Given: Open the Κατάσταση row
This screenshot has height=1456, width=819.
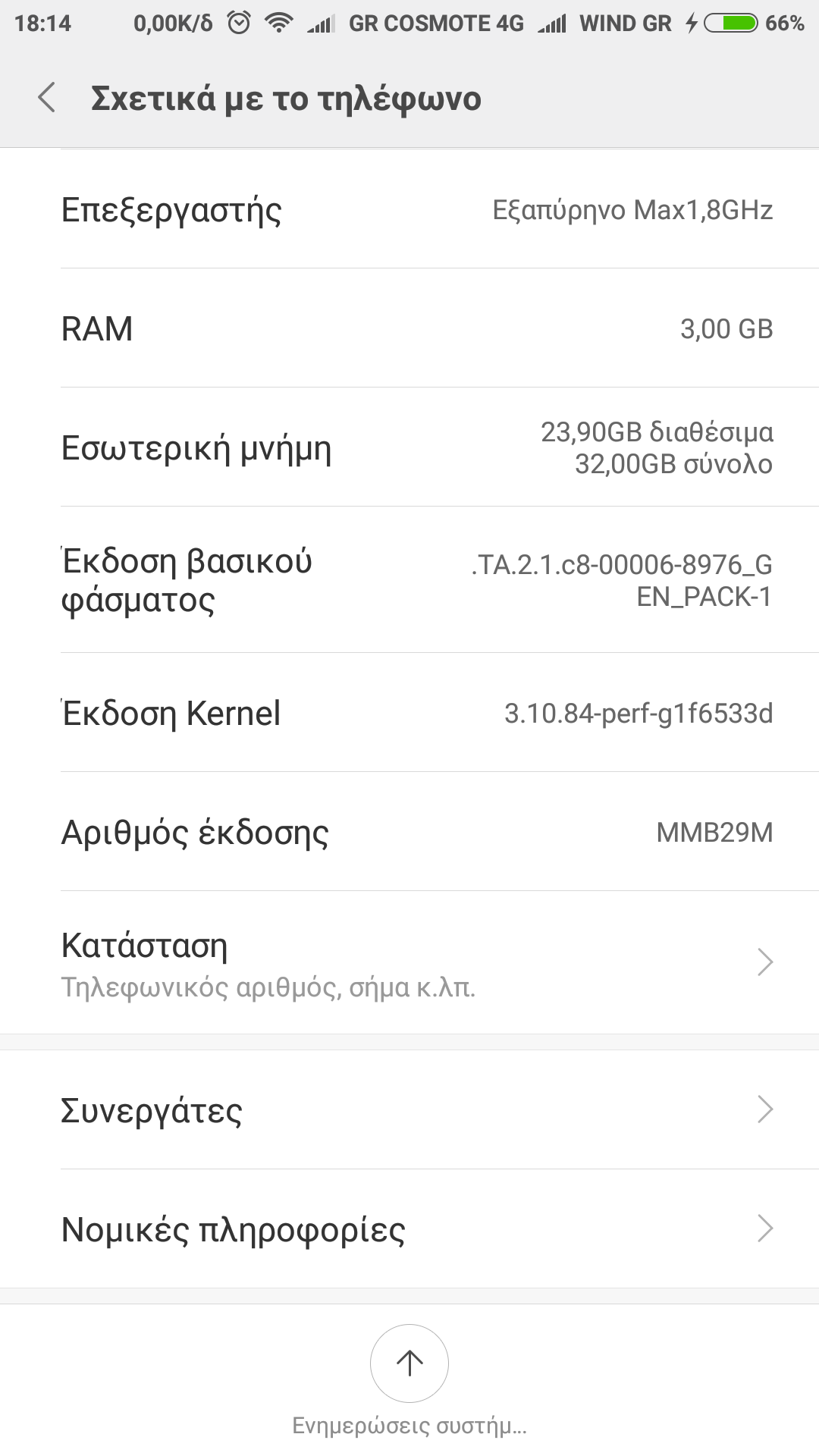Looking at the screenshot, I should coord(409,963).
